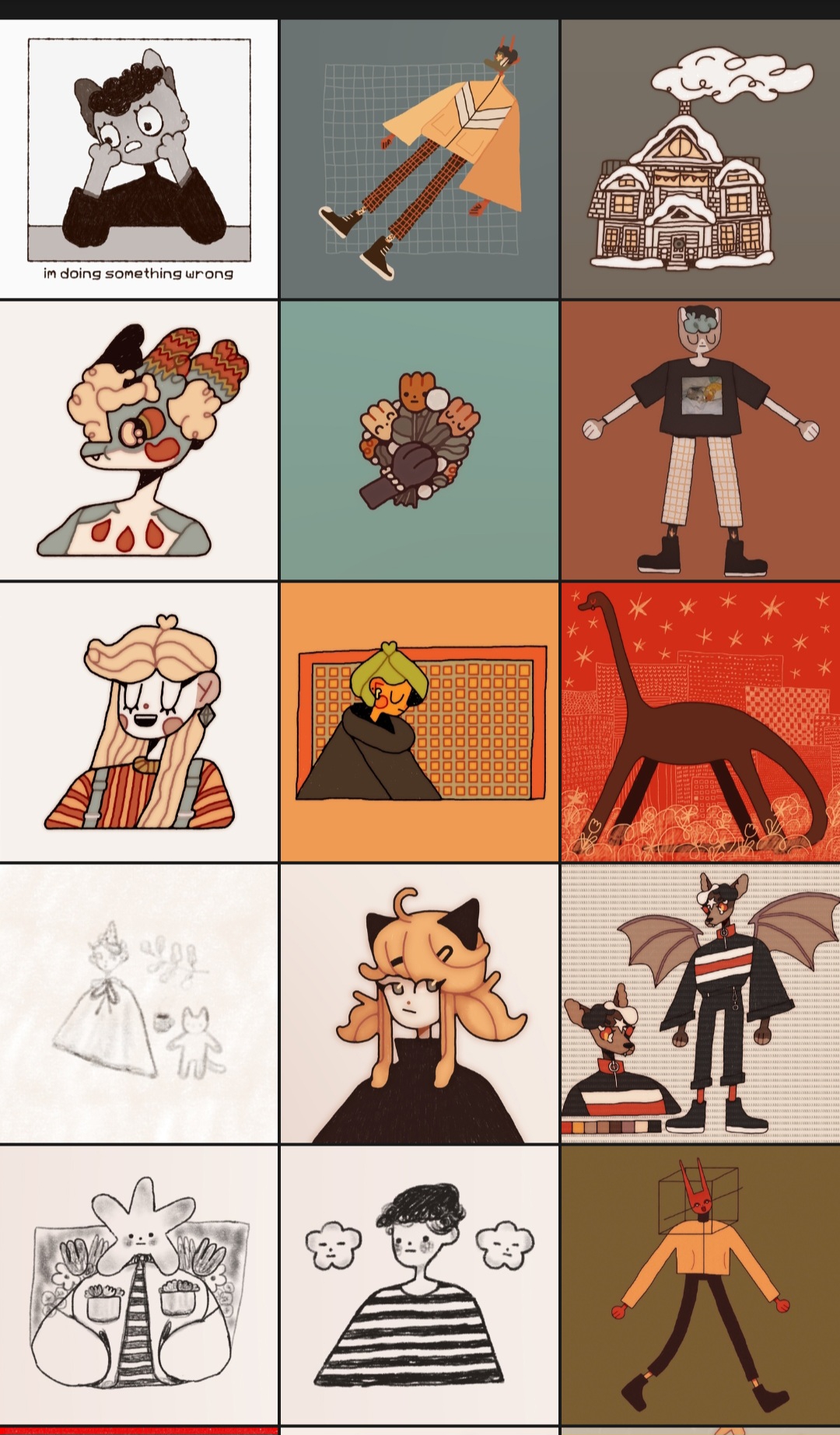
Task: View the bat-winged character reference sheet
Action: coord(701,1003)
